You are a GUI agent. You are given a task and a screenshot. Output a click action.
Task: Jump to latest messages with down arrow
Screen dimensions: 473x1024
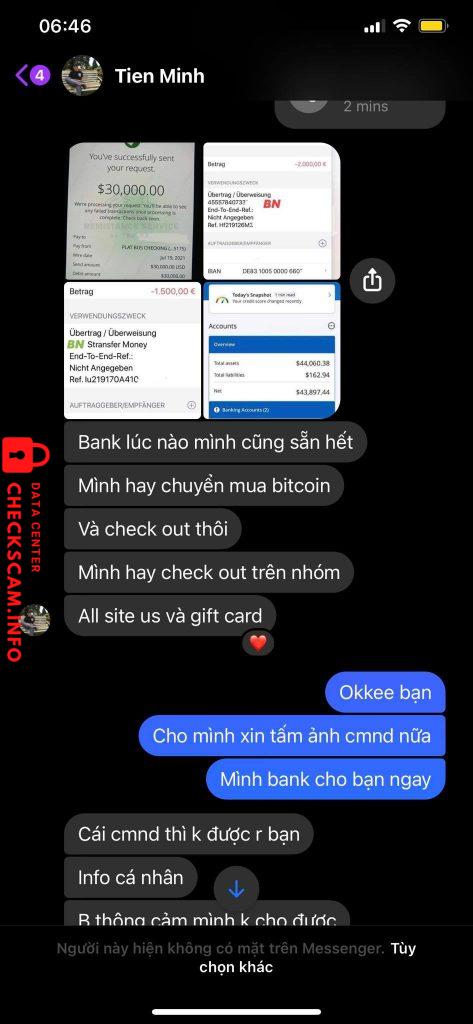click(x=236, y=889)
